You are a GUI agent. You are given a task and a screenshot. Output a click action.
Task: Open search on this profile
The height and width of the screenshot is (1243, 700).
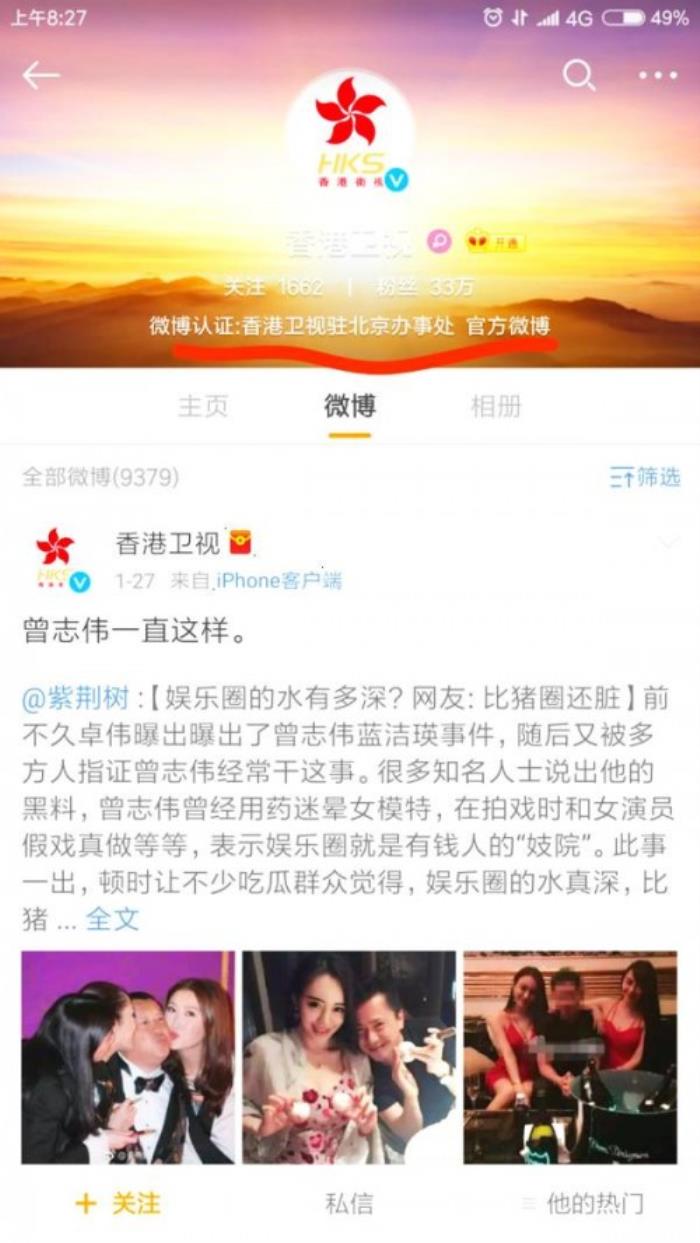pos(578,75)
